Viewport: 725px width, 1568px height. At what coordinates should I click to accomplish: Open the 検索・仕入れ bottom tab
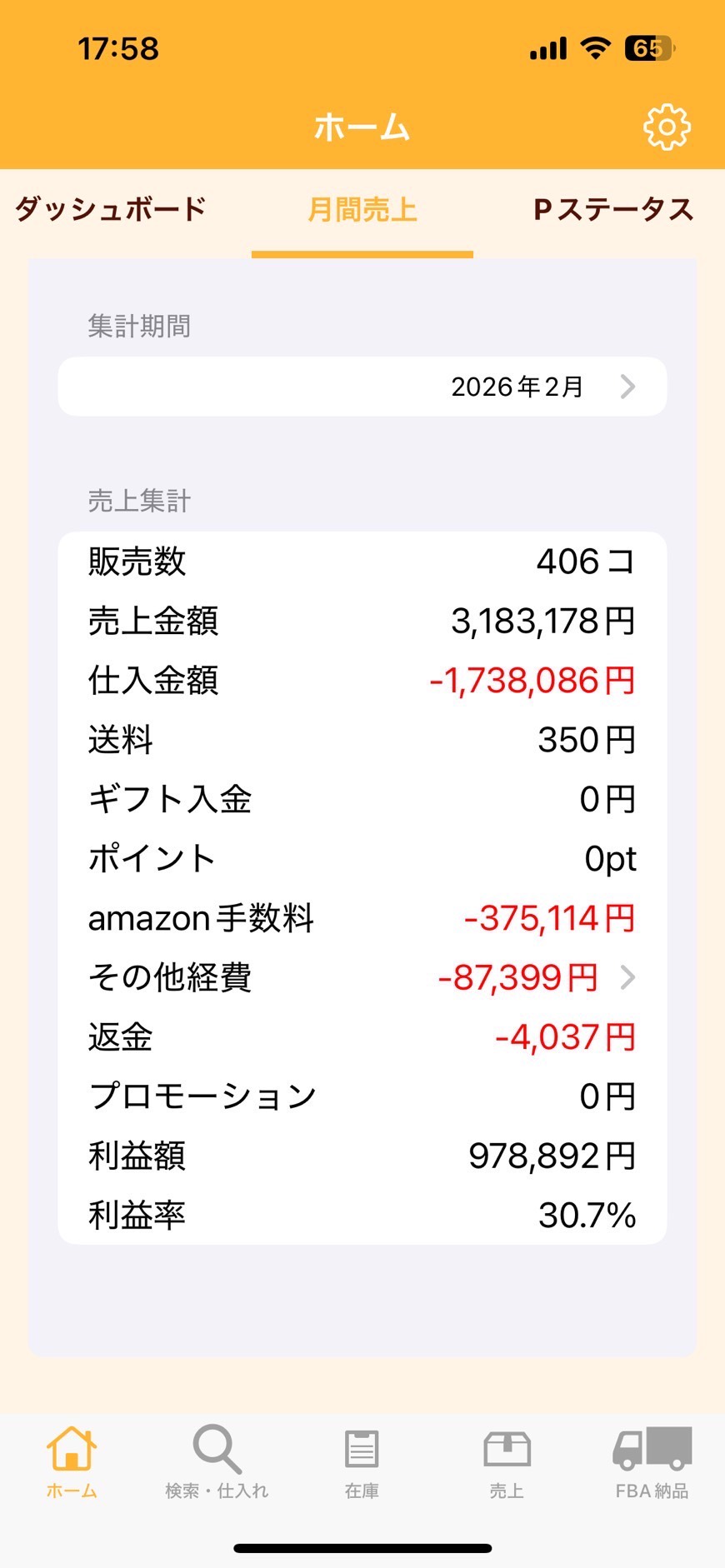(x=217, y=1461)
